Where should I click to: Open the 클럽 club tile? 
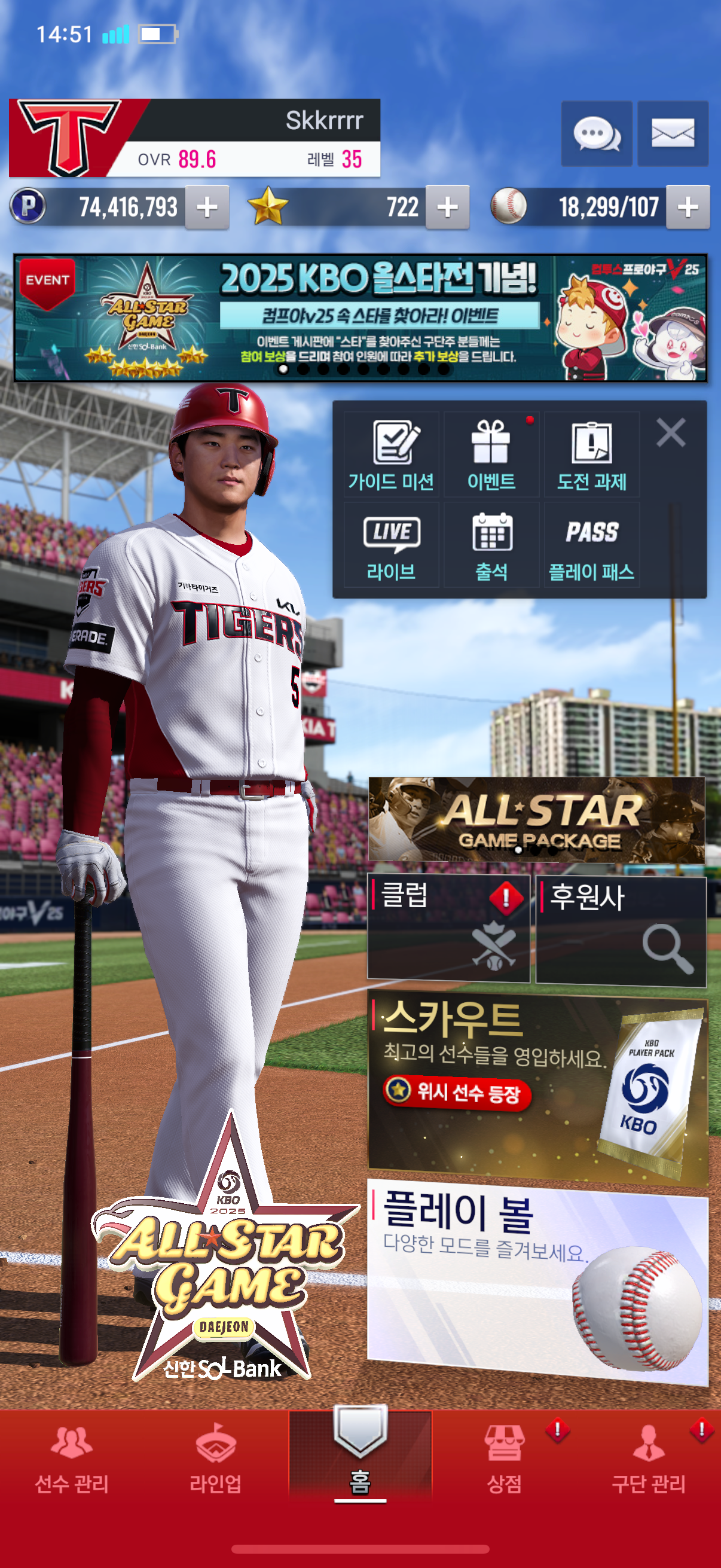pyautogui.click(x=448, y=928)
